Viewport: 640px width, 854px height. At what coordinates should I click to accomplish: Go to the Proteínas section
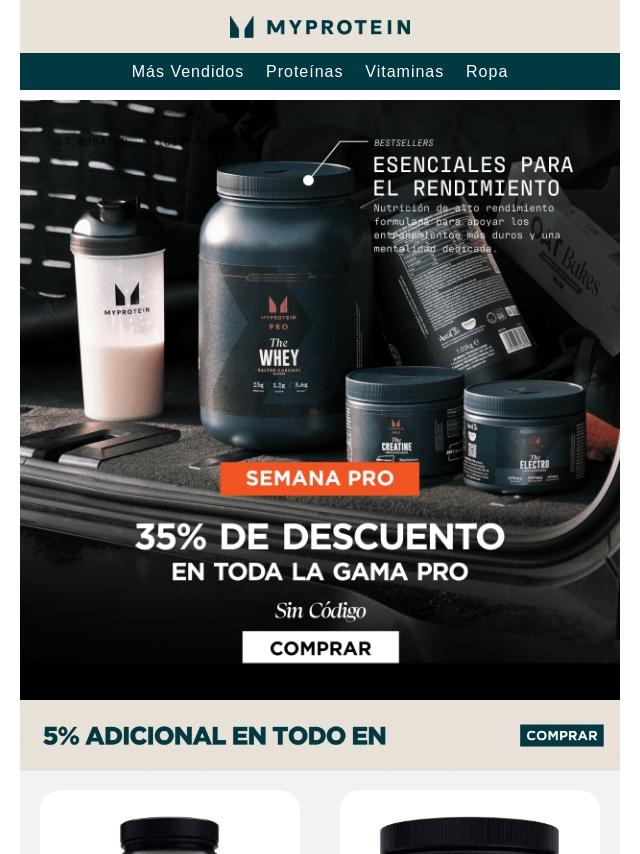click(304, 72)
